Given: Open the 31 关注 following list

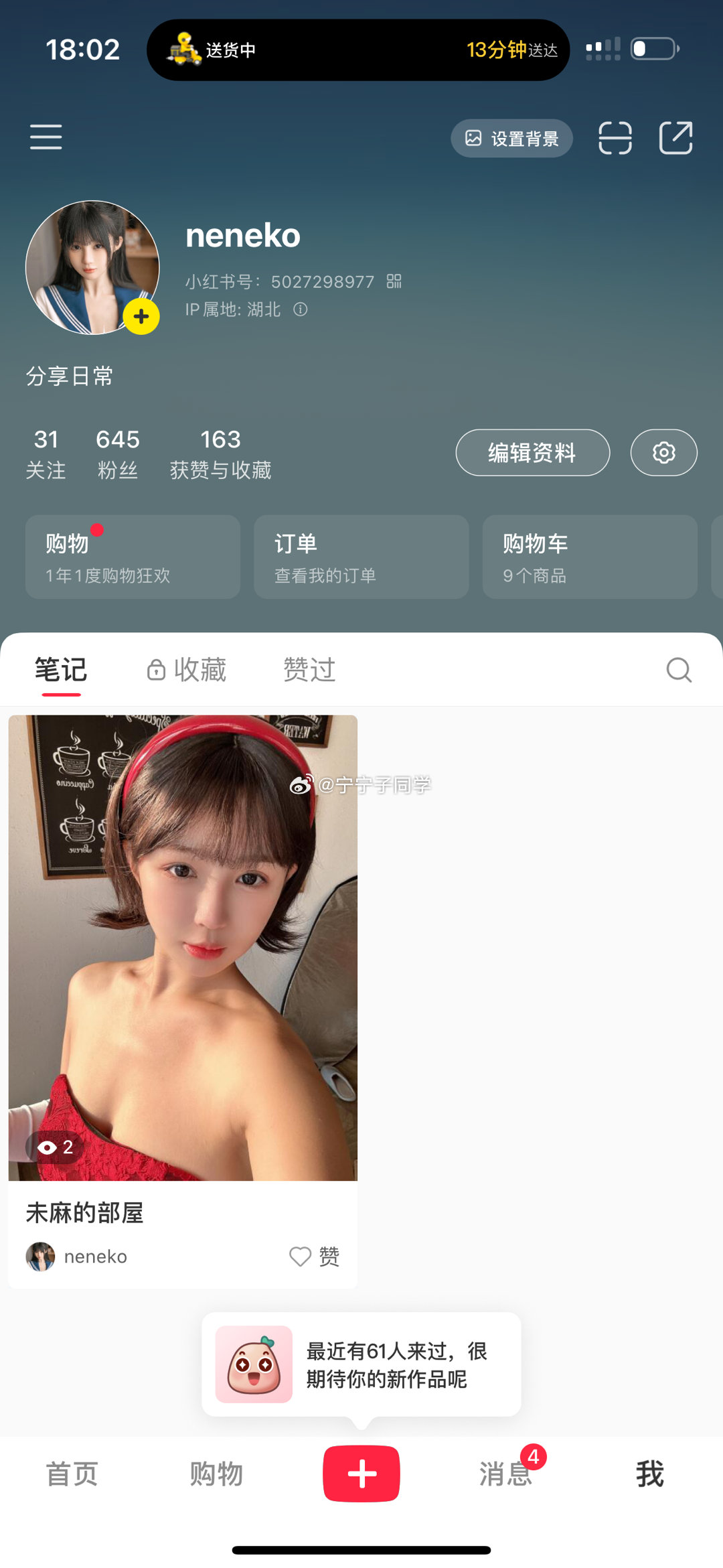Looking at the screenshot, I should [46, 453].
